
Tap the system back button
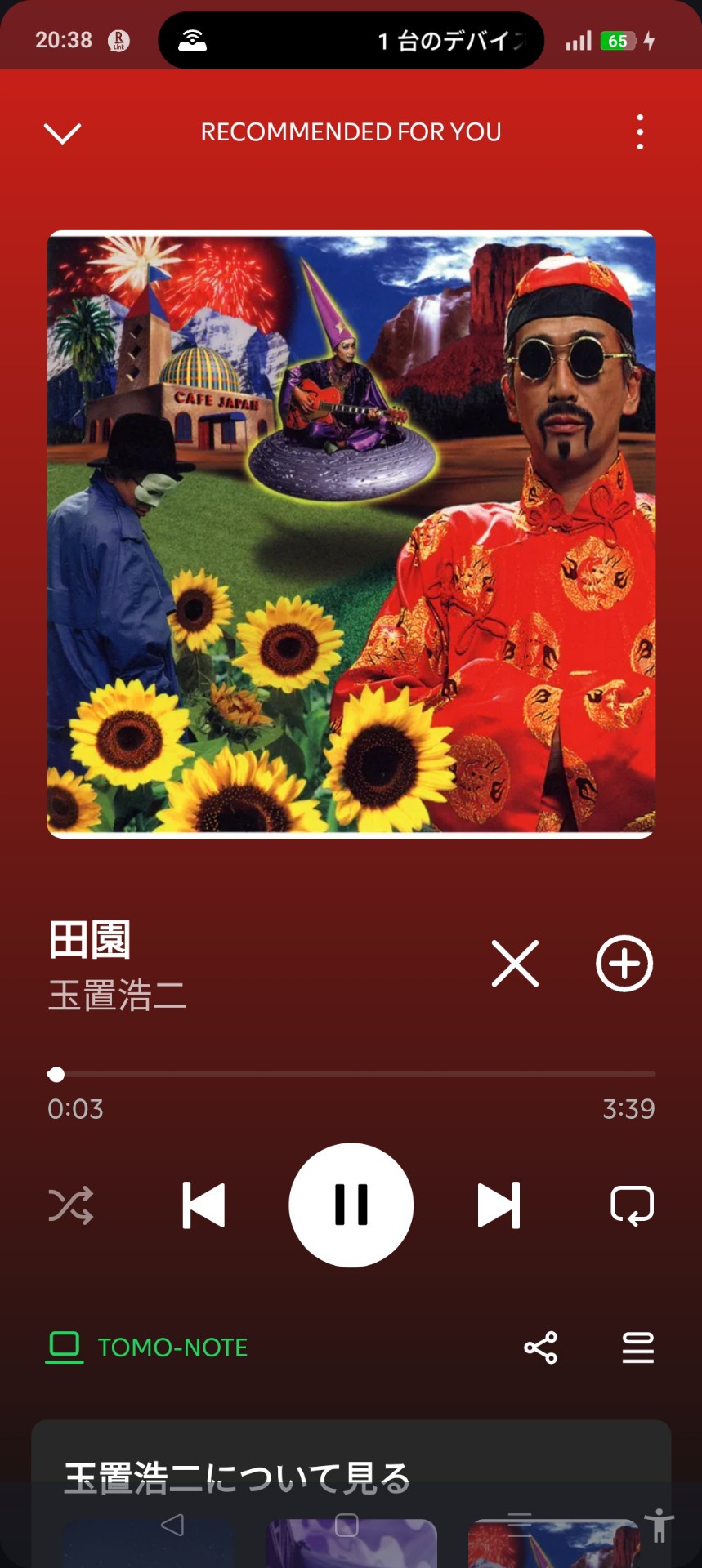click(x=172, y=1525)
